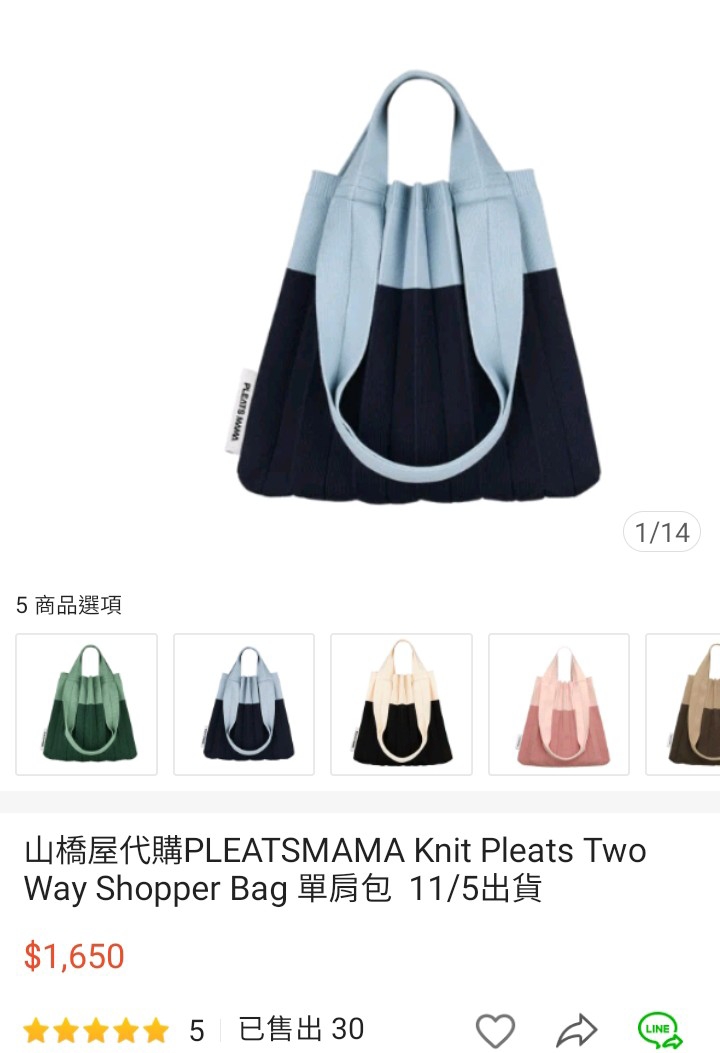
Task: Add this bag to favorites with heart icon
Action: point(495,1030)
